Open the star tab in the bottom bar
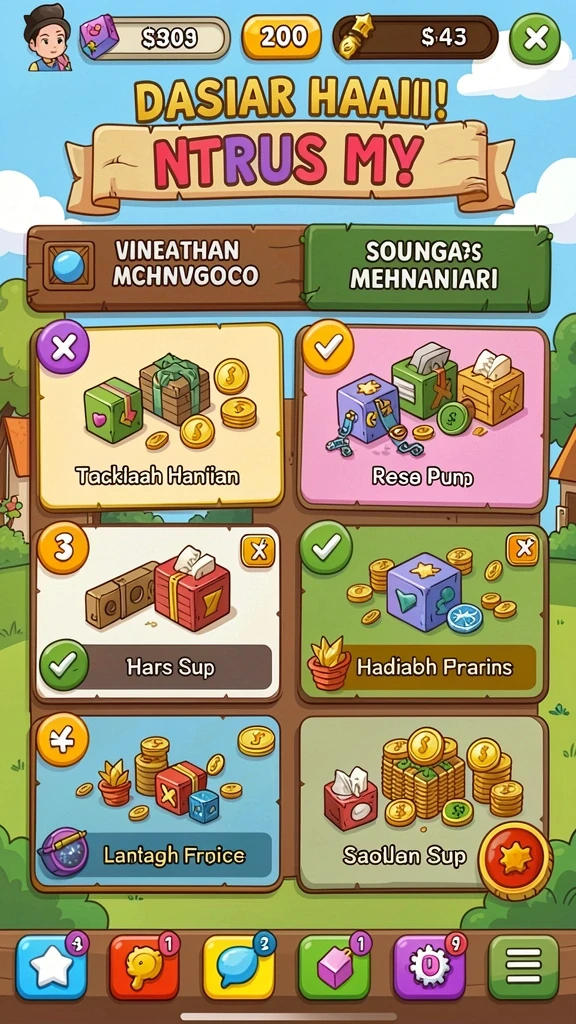The width and height of the screenshot is (576, 1024). [51, 968]
